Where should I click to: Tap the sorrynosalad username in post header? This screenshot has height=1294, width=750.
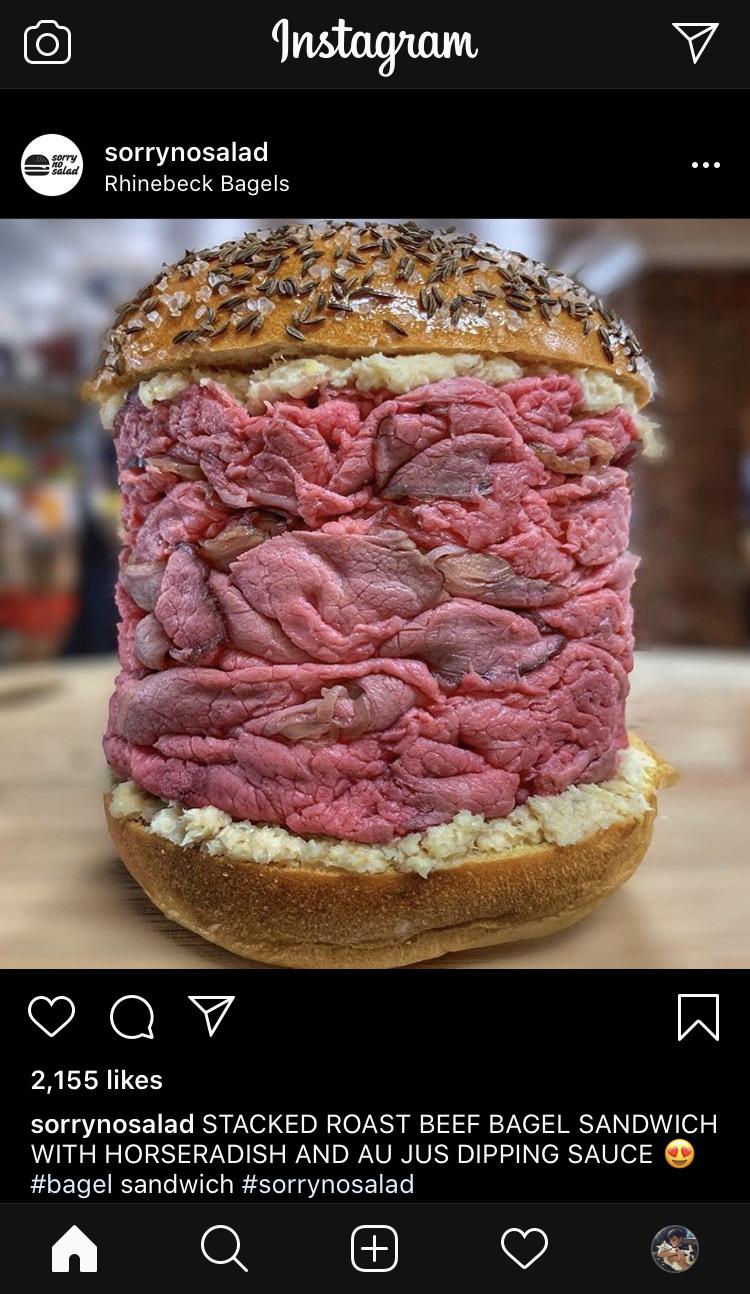click(186, 153)
